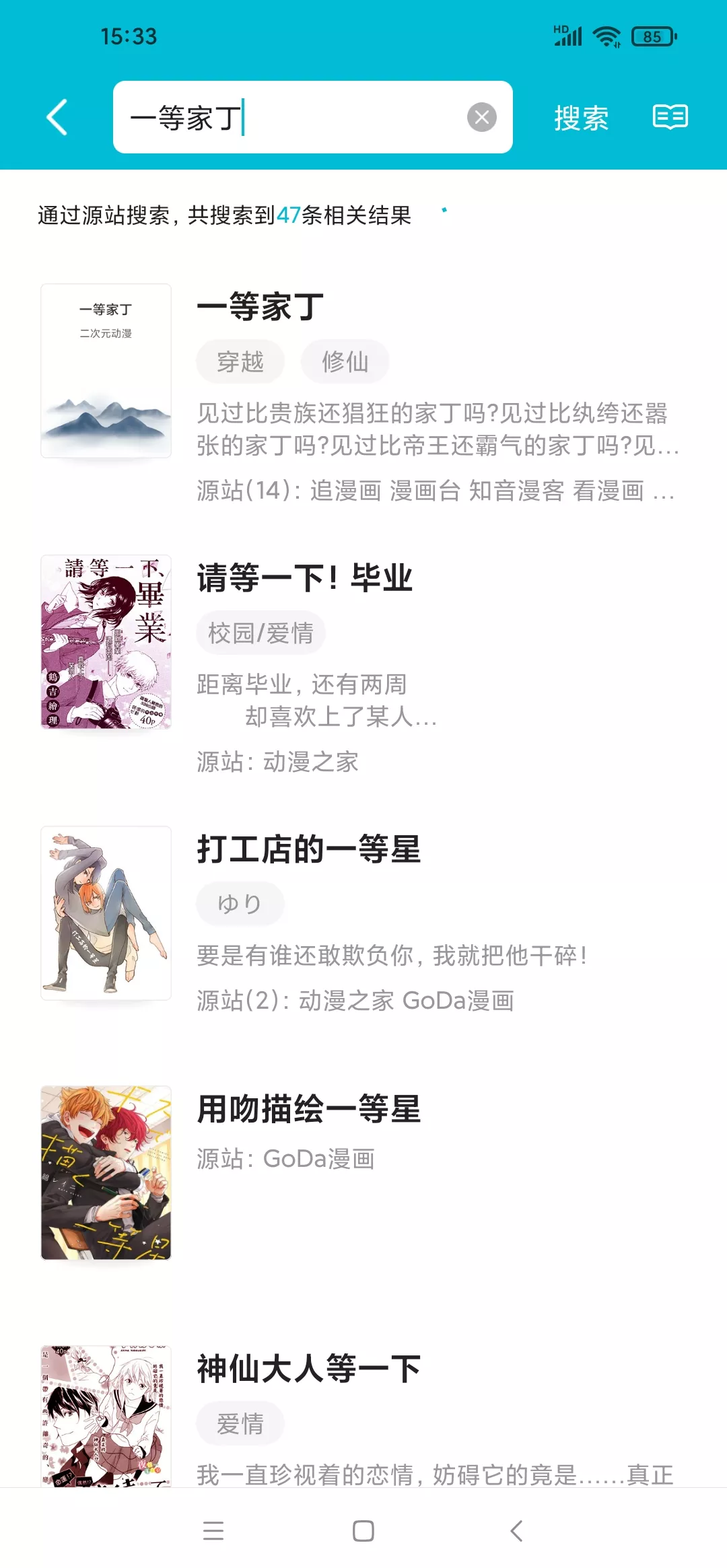Open the comic titled 打工店的一等星
Viewport: 727px width, 1568px height.
click(310, 849)
